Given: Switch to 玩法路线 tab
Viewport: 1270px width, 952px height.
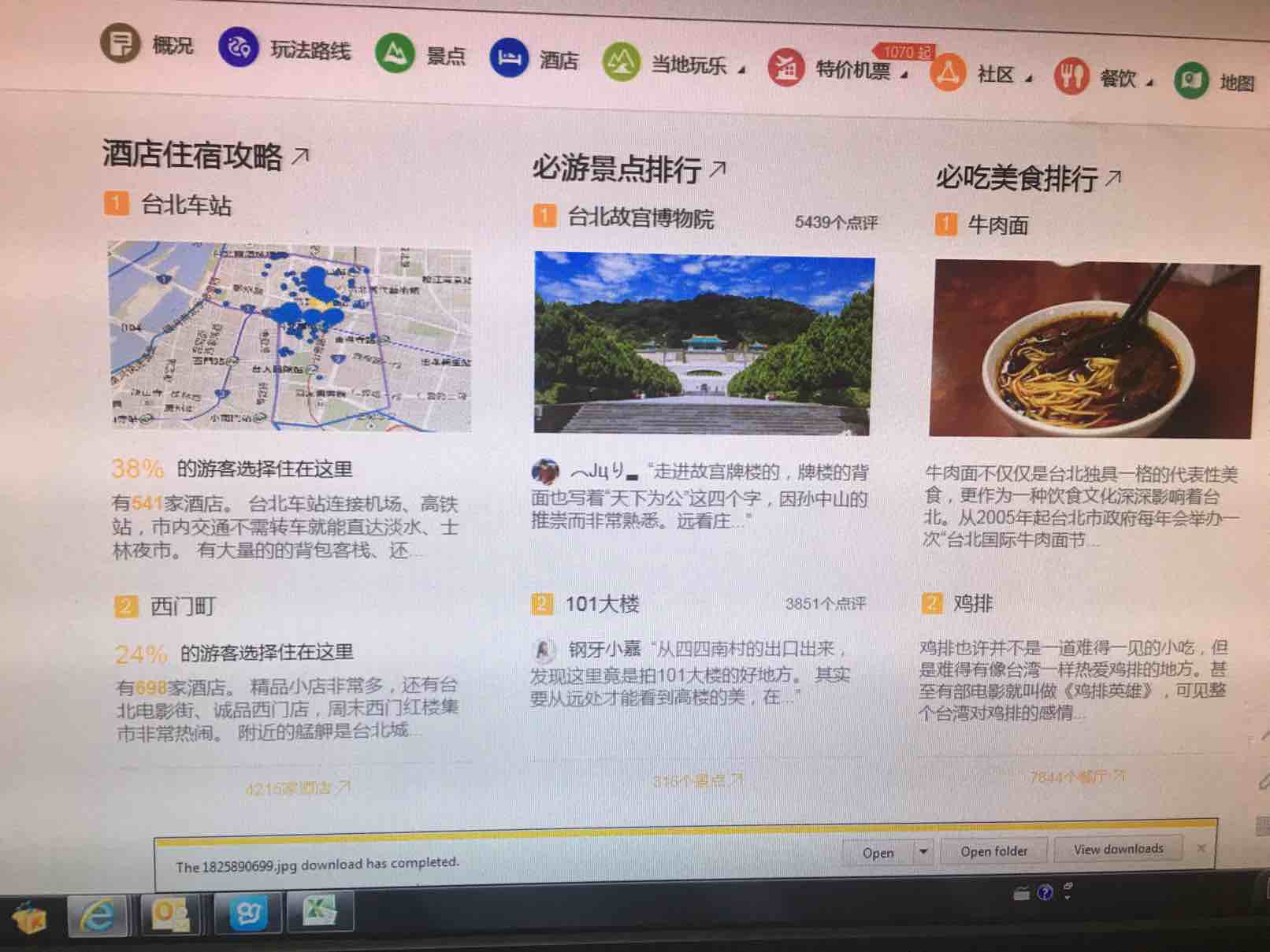Looking at the screenshot, I should coord(285,50).
